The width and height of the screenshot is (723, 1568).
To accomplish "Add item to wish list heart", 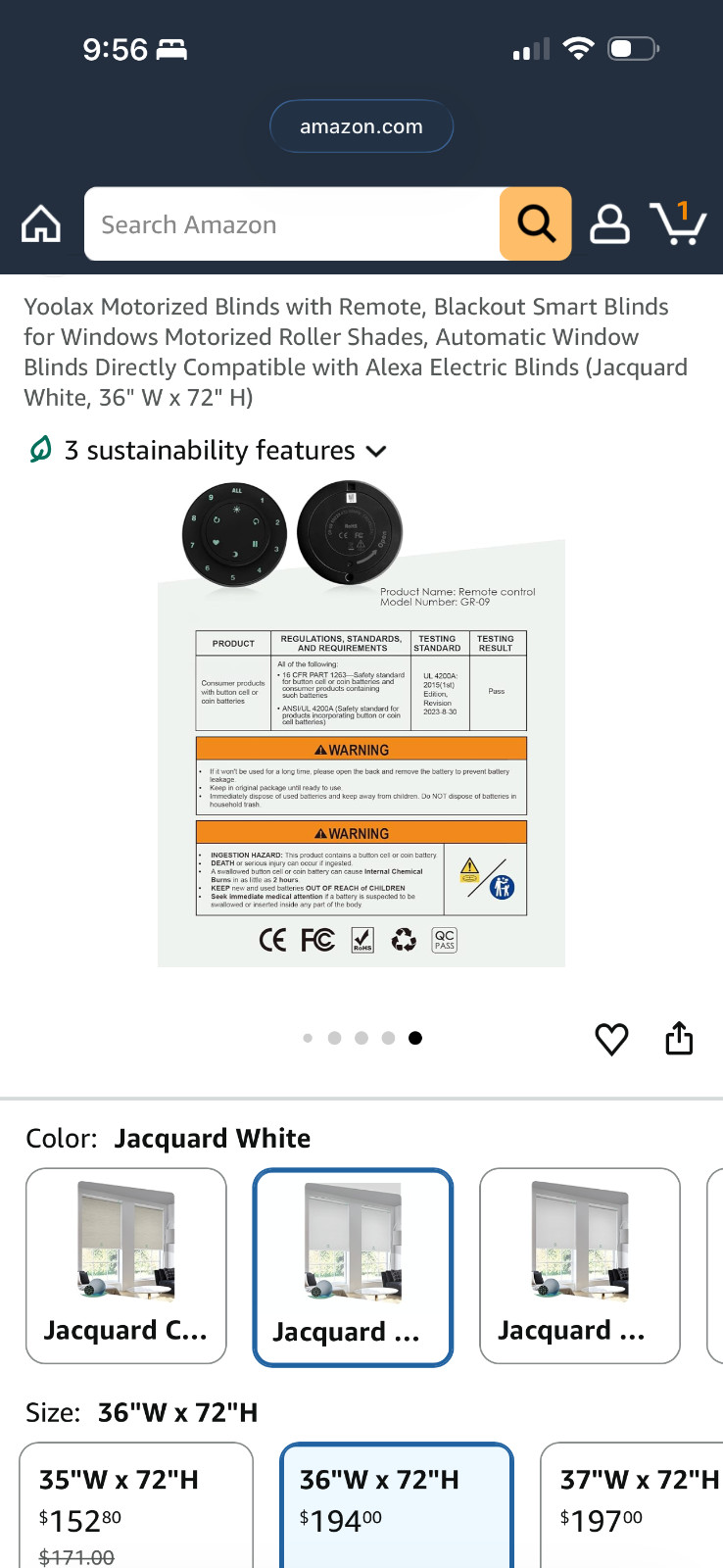I will tap(612, 1039).
